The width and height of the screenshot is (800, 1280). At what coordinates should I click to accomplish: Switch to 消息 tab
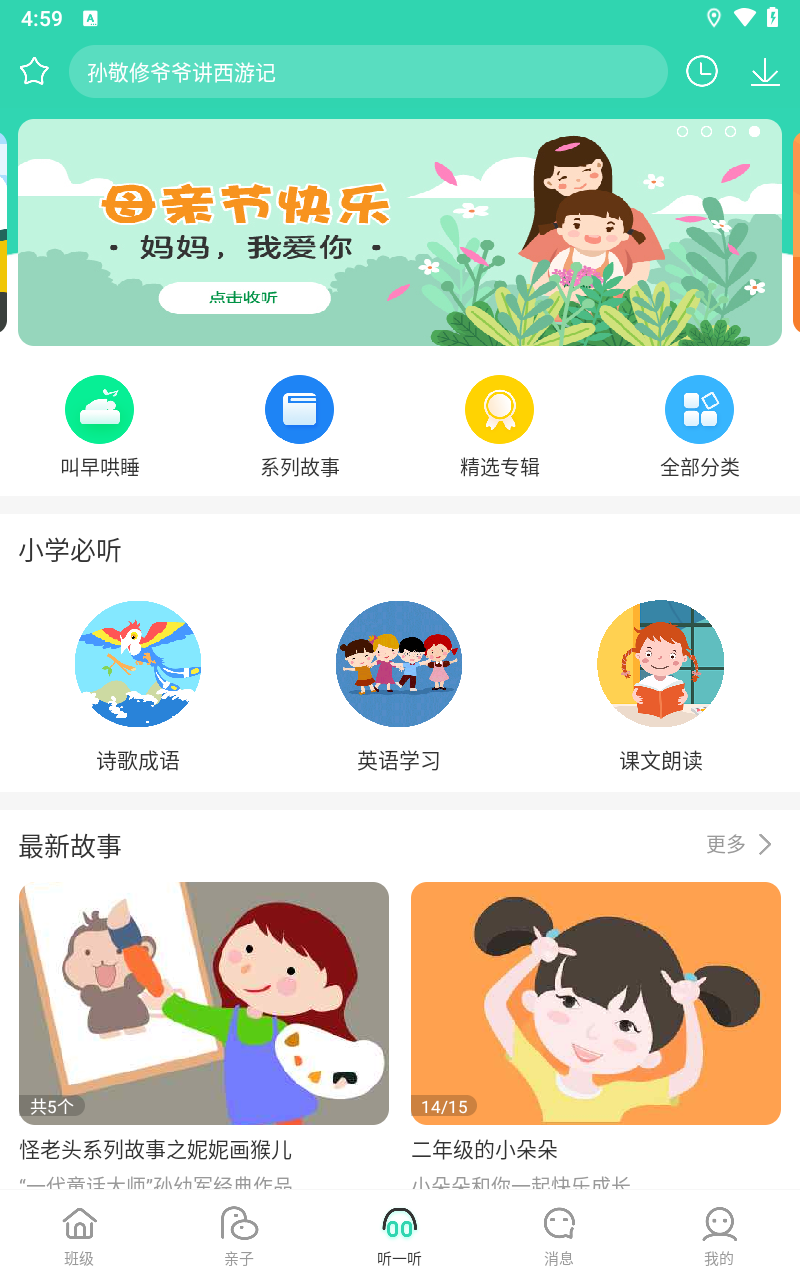click(559, 1235)
